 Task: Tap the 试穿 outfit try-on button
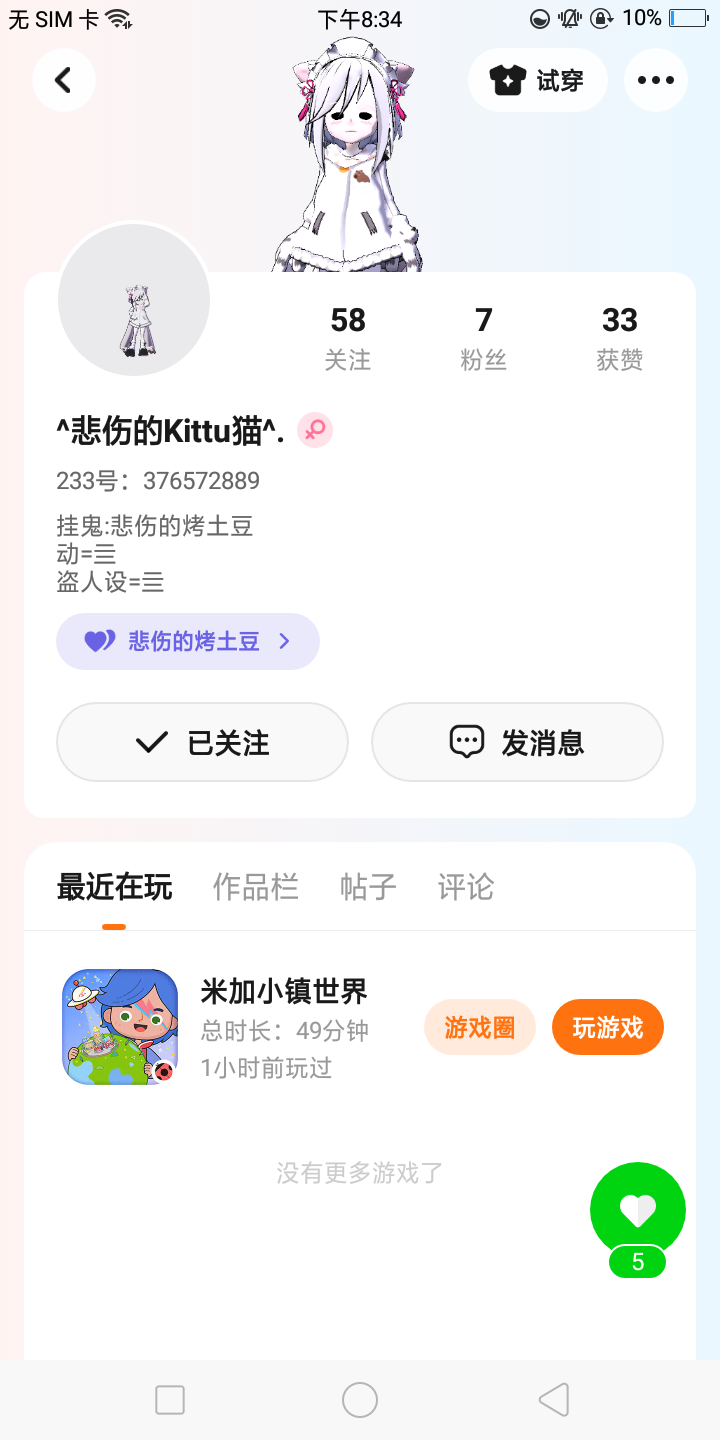pyautogui.click(x=538, y=80)
